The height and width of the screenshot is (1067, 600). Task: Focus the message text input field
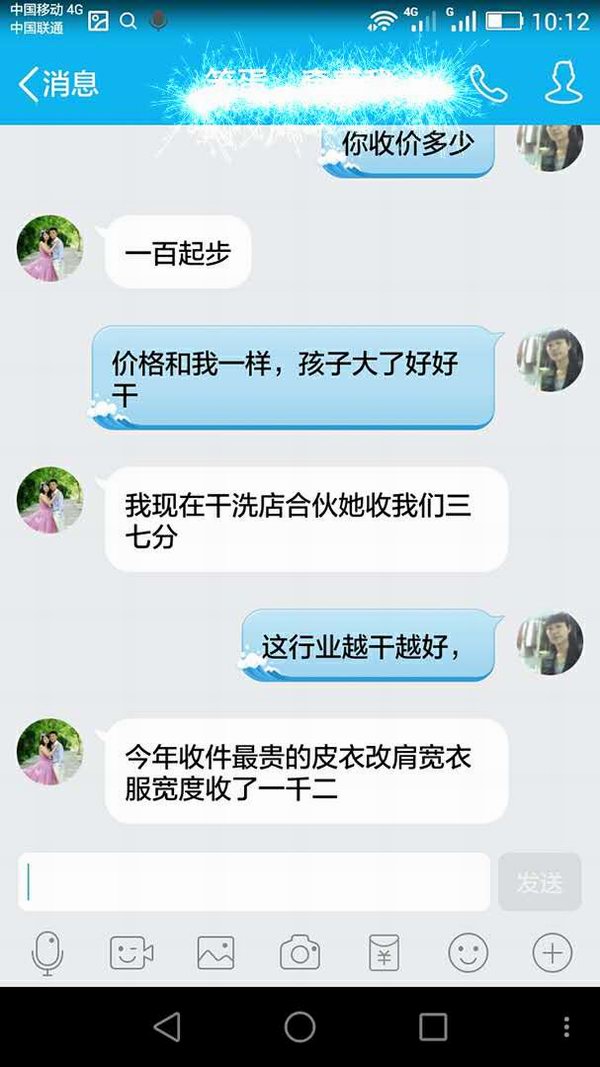pos(254,882)
